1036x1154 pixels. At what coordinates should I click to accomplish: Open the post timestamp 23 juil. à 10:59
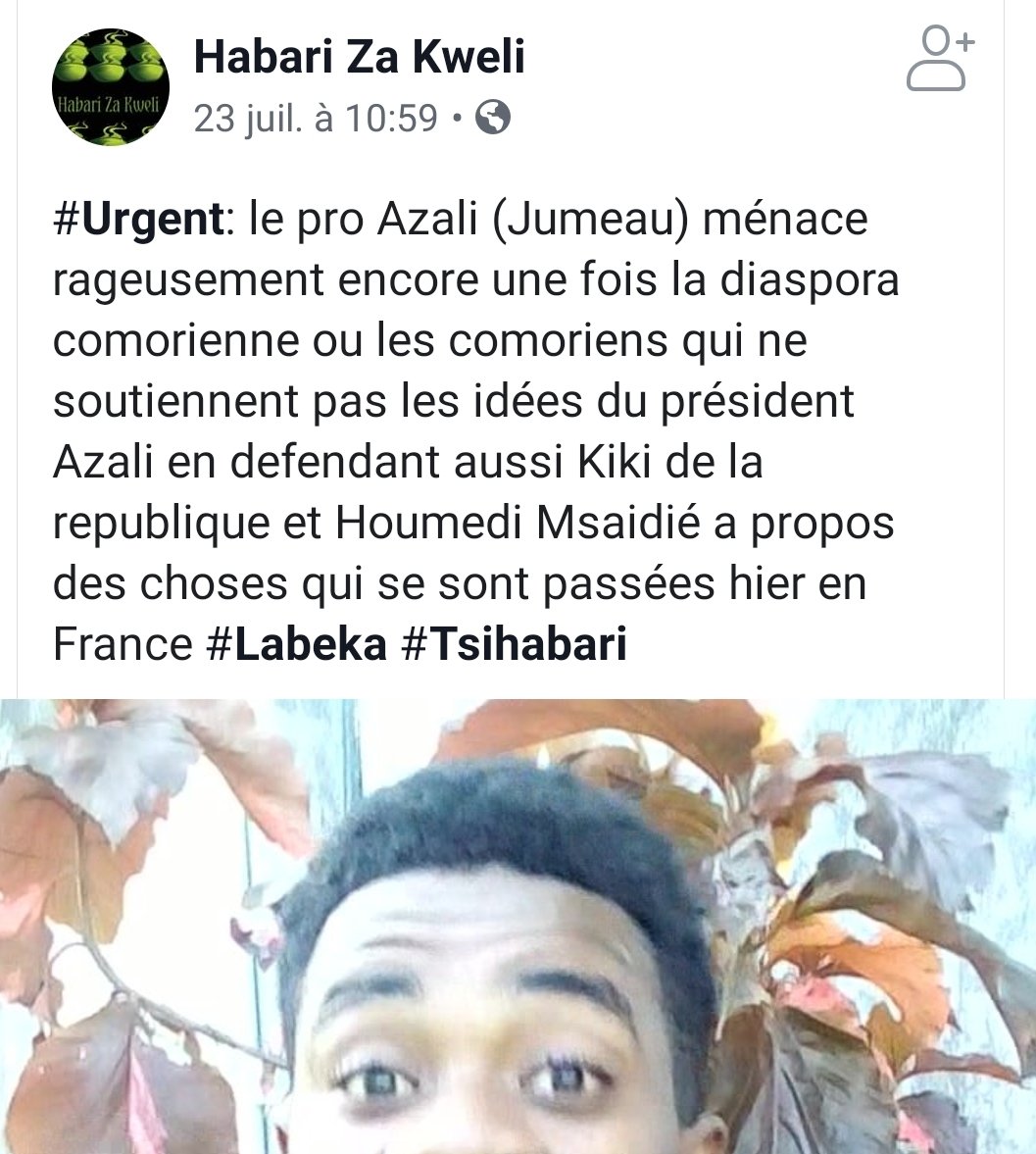(x=316, y=120)
